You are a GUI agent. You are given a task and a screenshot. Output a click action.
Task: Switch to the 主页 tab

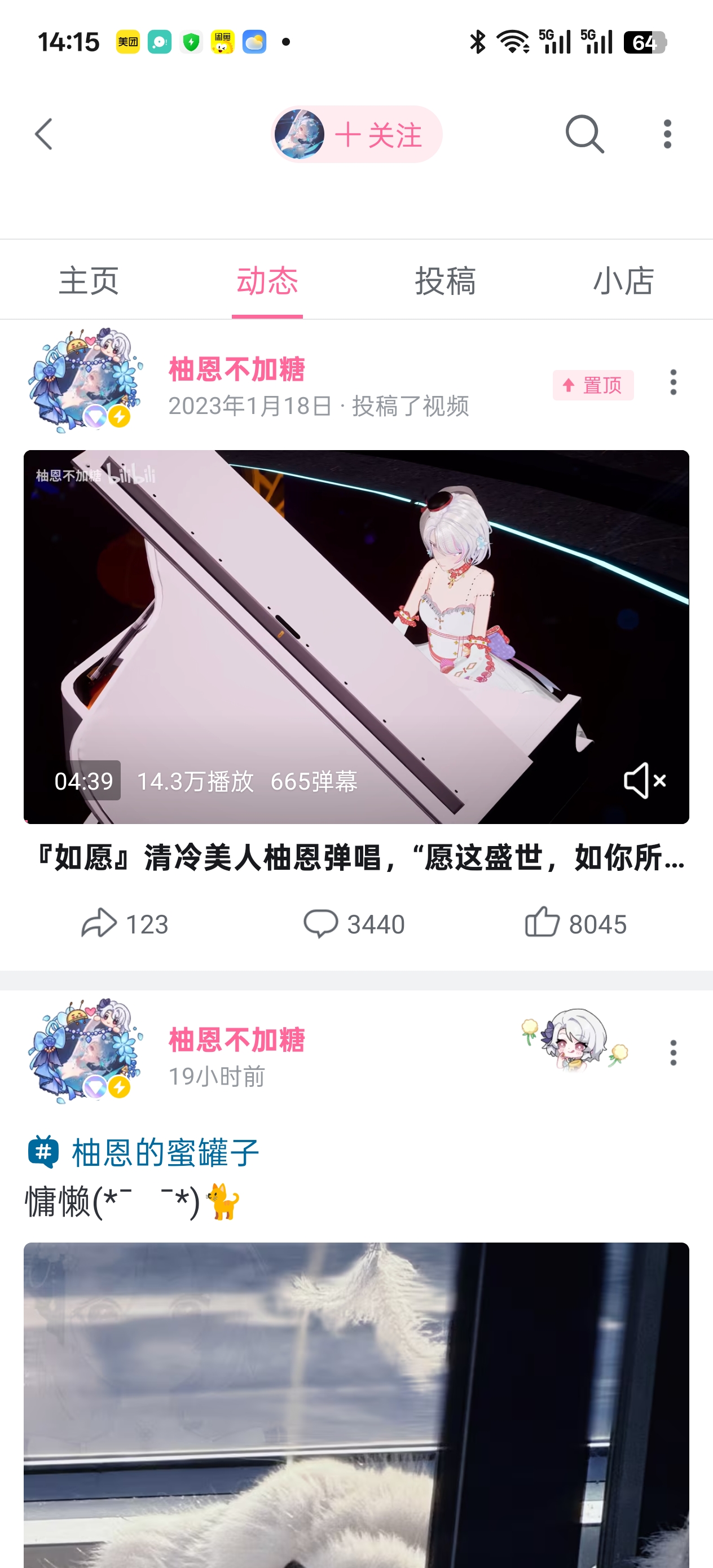point(89,281)
